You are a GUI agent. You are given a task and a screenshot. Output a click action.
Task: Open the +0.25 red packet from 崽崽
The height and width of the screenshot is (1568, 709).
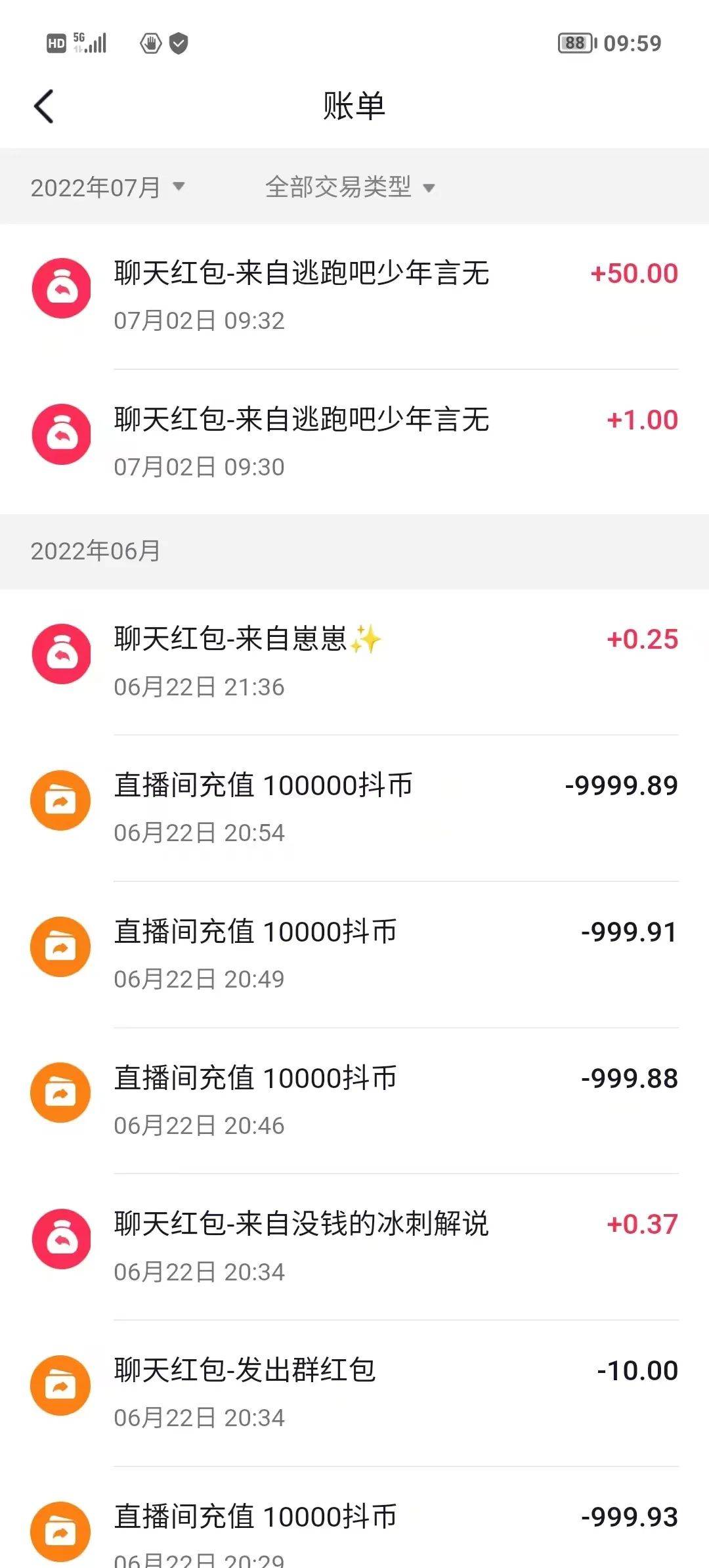coord(354,661)
